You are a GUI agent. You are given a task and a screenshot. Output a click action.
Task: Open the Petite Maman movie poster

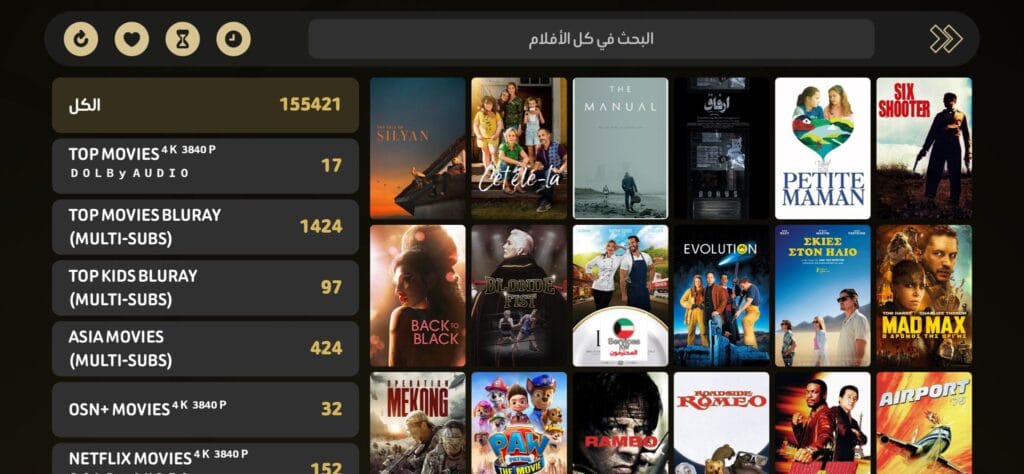pyautogui.click(x=822, y=148)
